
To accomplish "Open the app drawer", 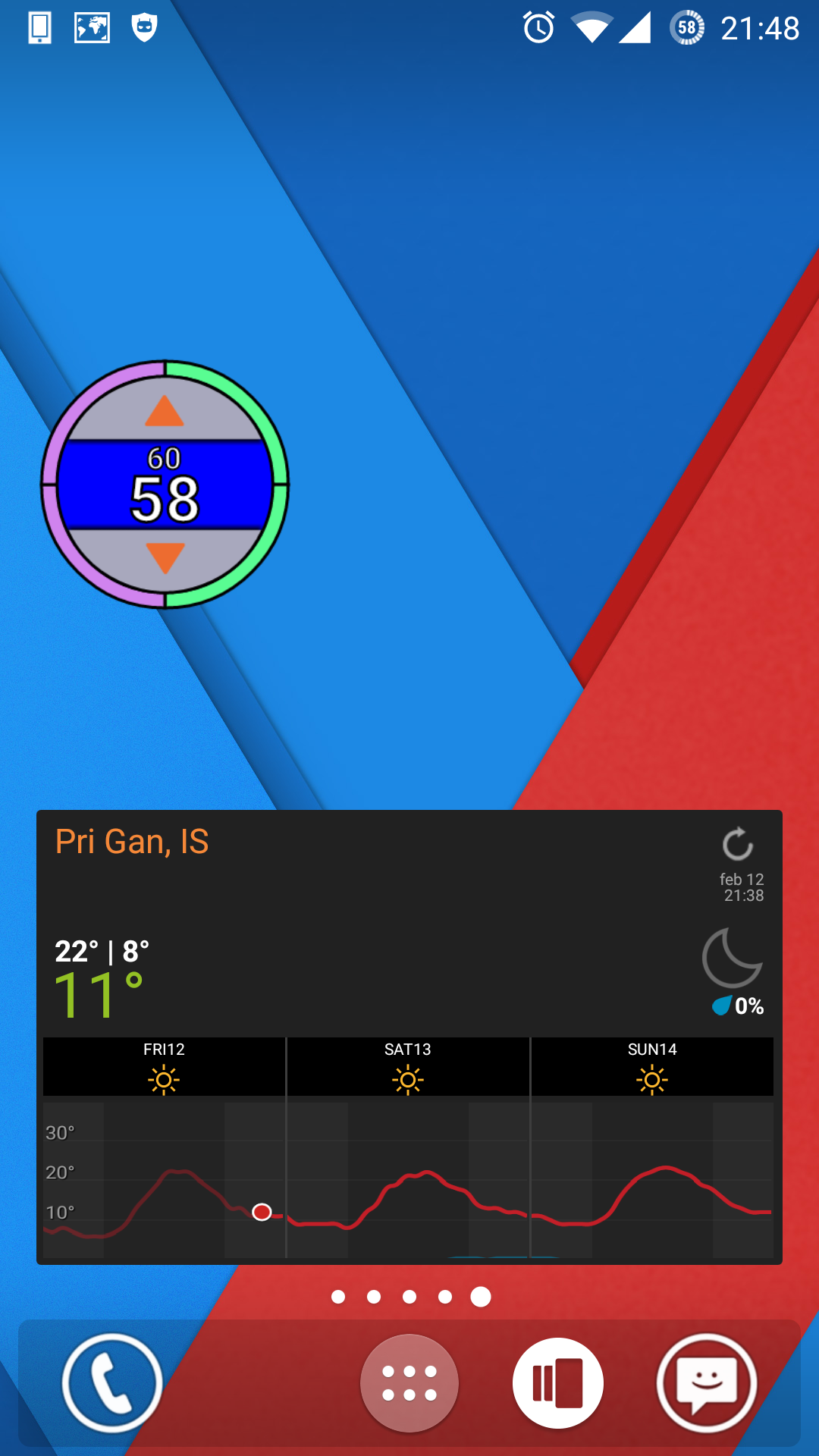I will (409, 1383).
